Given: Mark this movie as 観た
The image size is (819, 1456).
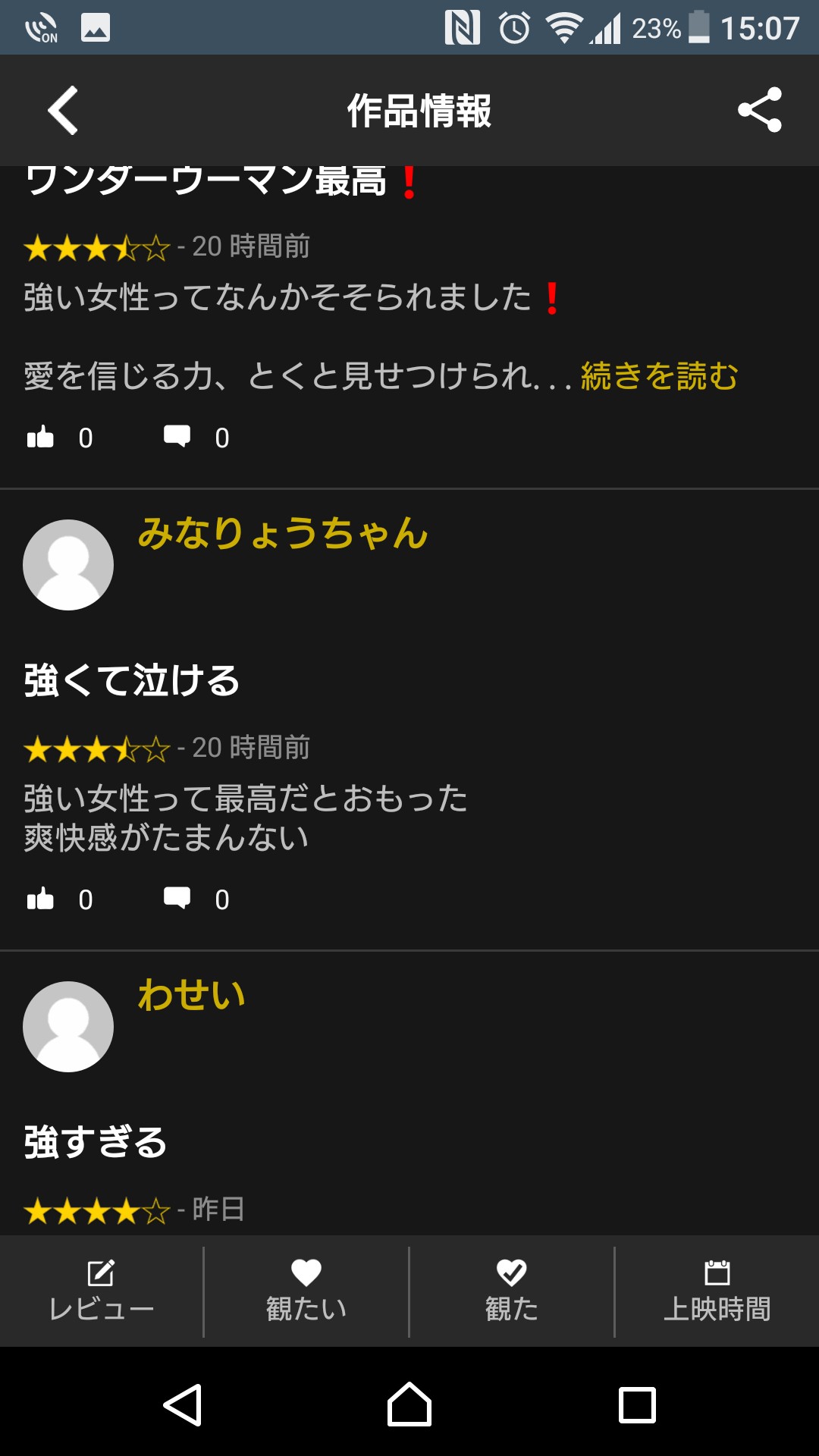Looking at the screenshot, I should (x=512, y=1291).
